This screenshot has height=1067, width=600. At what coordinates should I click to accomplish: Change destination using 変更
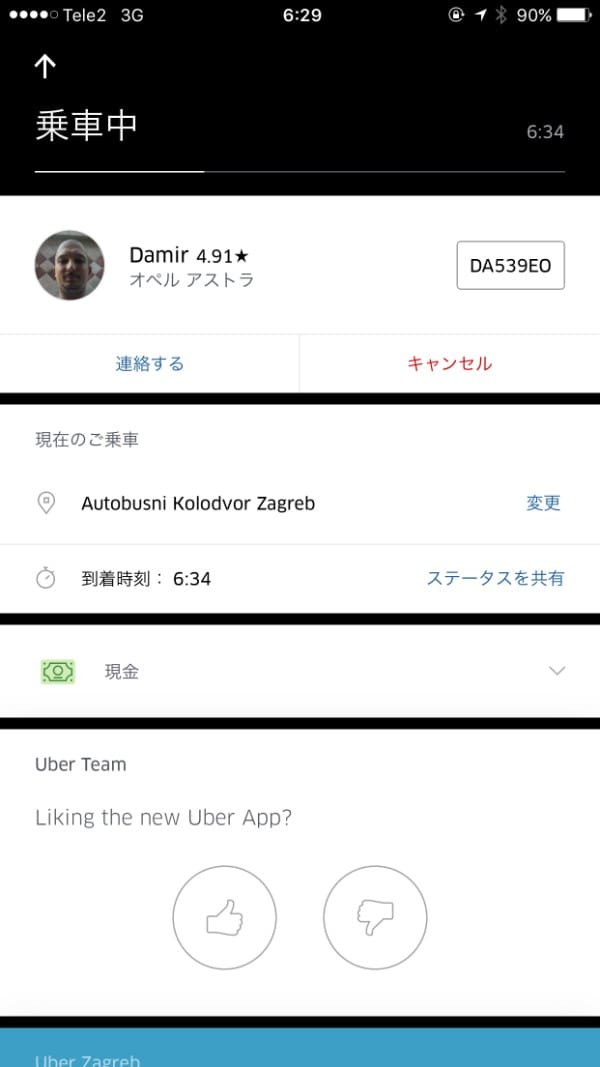click(543, 503)
